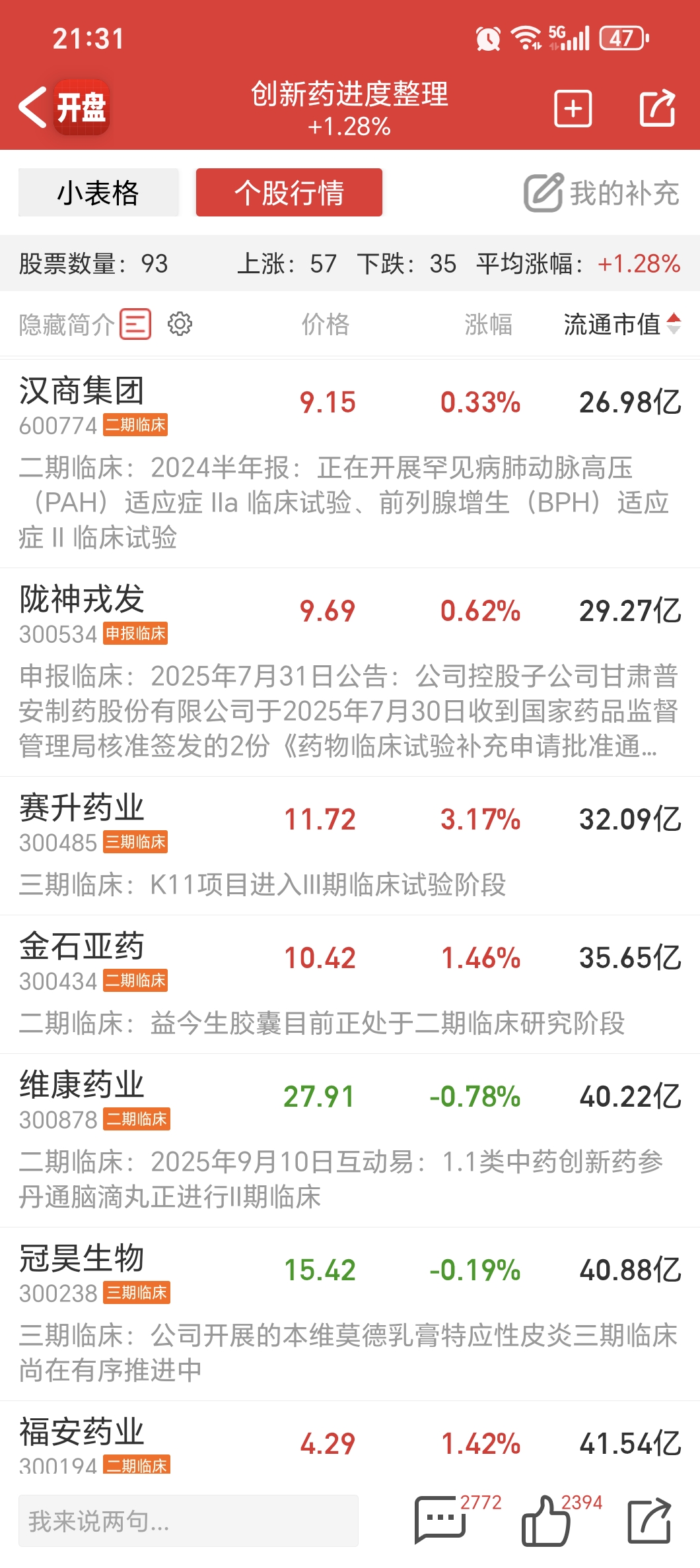Open stock 陇神戎发 300534

click(x=350, y=672)
